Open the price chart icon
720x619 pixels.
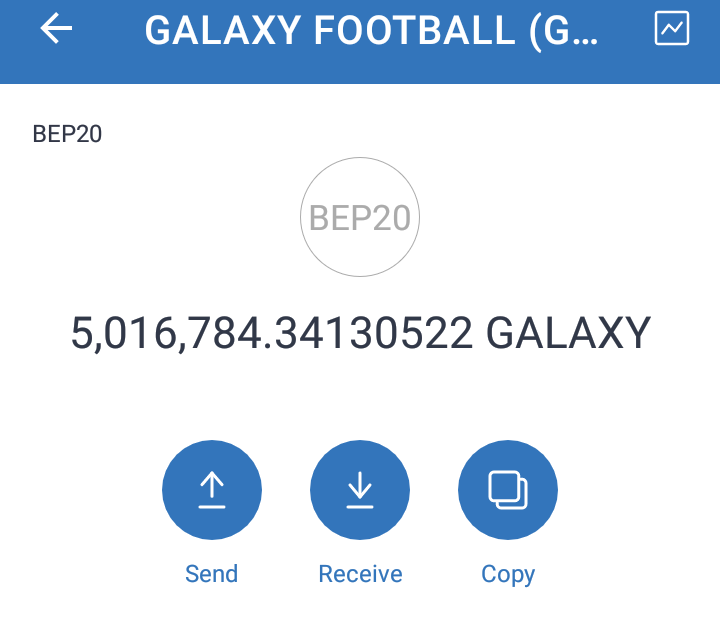click(x=672, y=29)
